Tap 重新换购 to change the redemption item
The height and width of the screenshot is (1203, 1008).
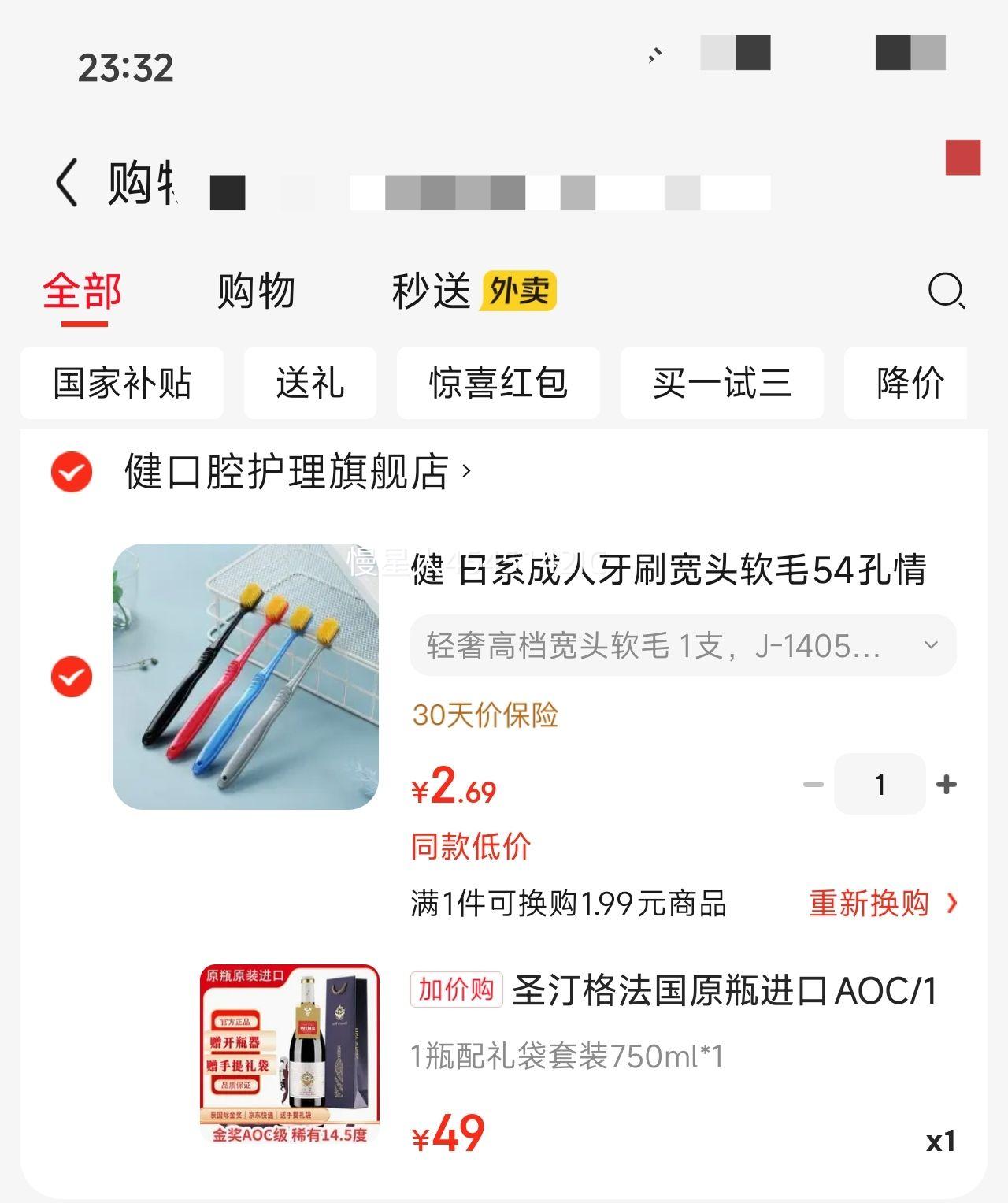click(x=870, y=904)
